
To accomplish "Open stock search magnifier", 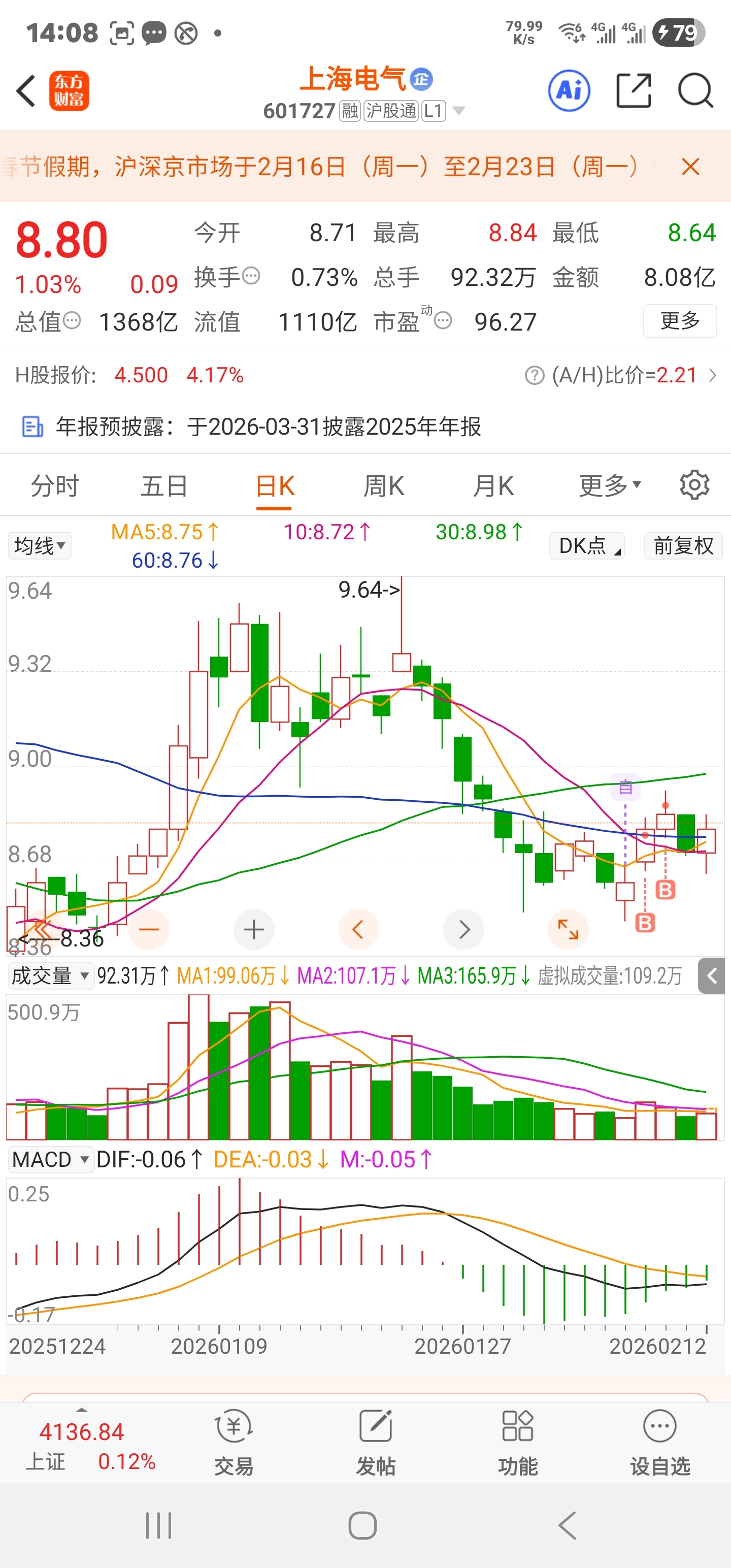I will pos(694,91).
